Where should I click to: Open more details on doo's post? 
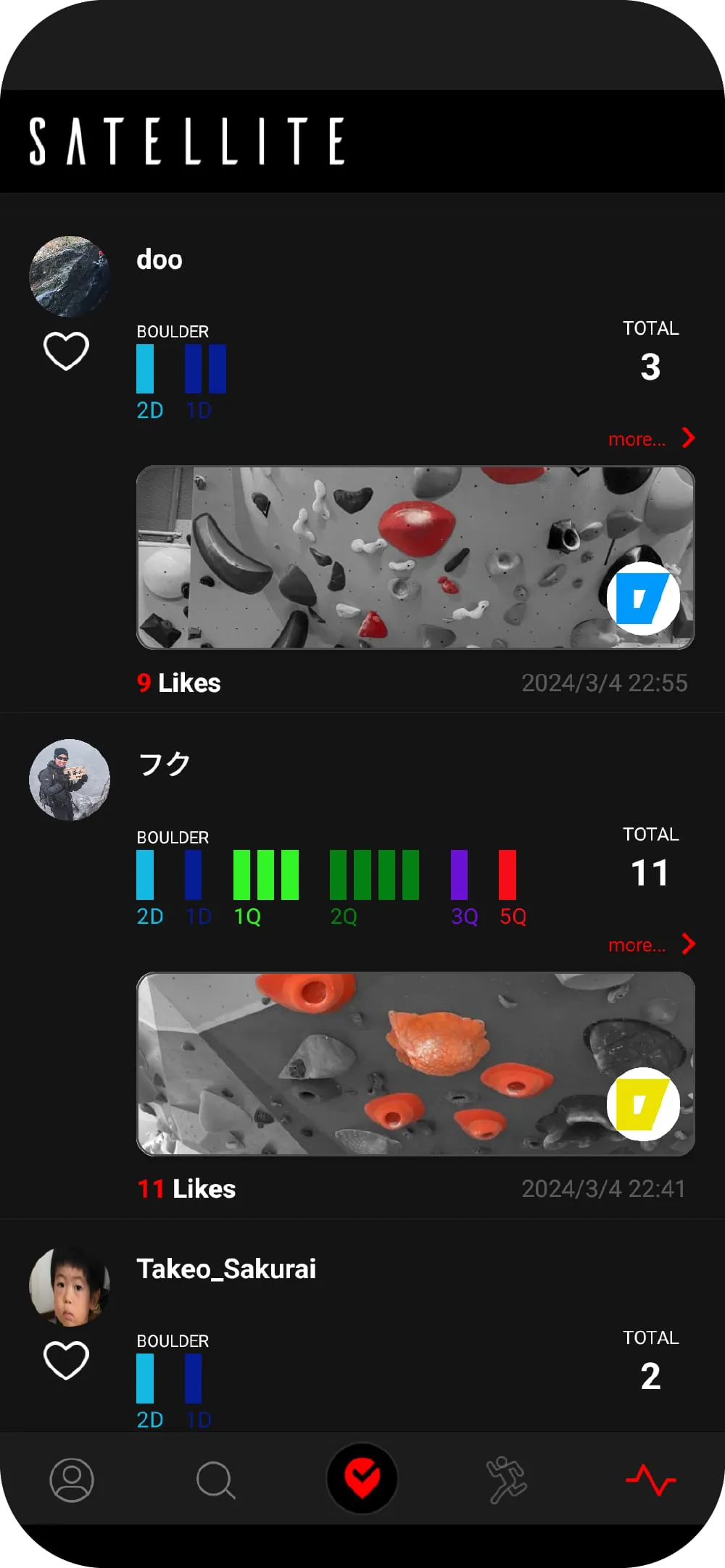(x=651, y=438)
